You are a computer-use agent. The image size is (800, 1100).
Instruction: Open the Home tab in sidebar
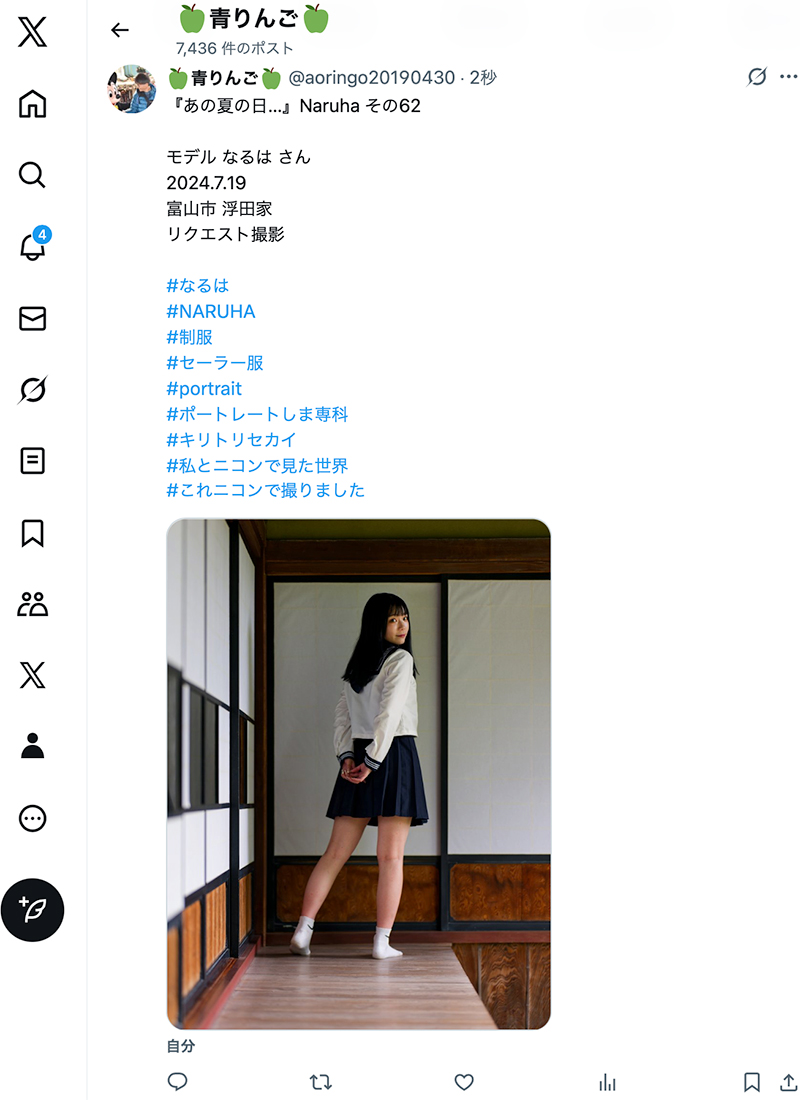pos(32,104)
